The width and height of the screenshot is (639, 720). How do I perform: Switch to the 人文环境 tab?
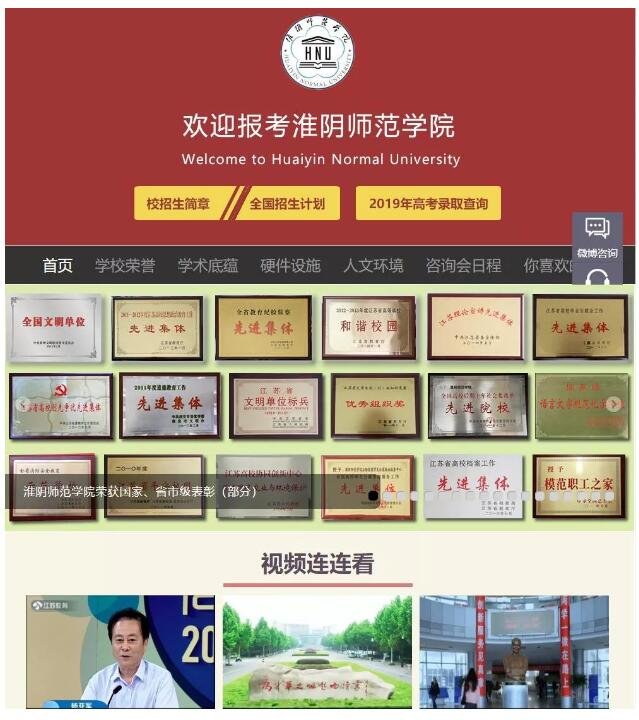click(373, 265)
